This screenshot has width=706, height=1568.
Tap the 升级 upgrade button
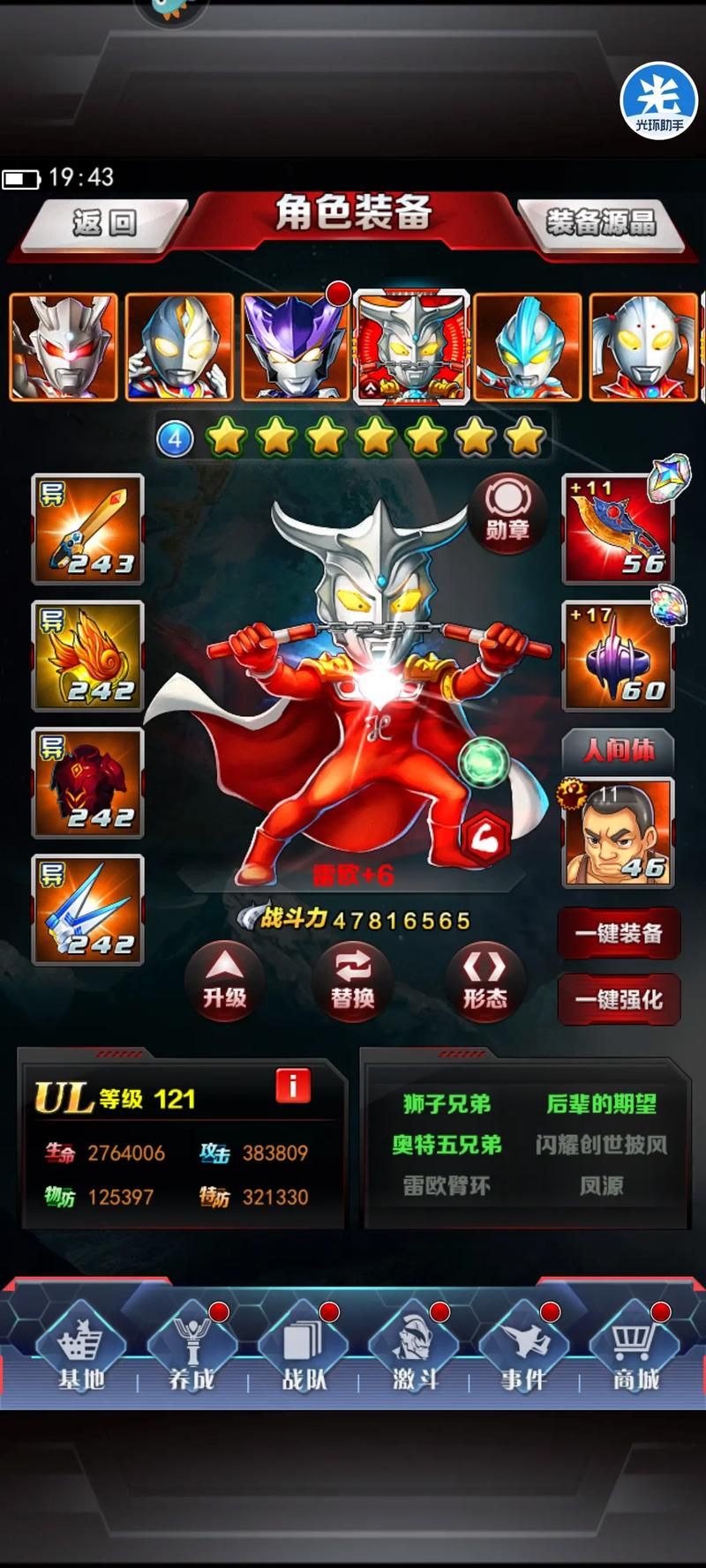pos(224,980)
